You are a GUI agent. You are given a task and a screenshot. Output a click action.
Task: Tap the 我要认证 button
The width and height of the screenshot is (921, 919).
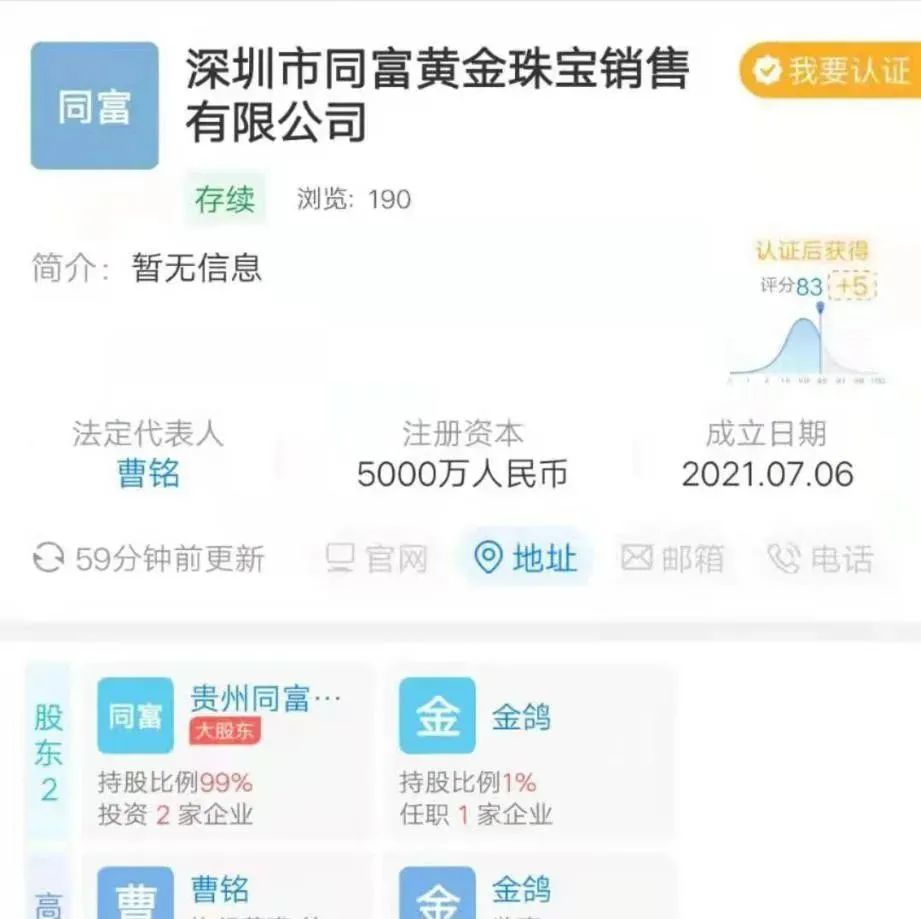830,70
